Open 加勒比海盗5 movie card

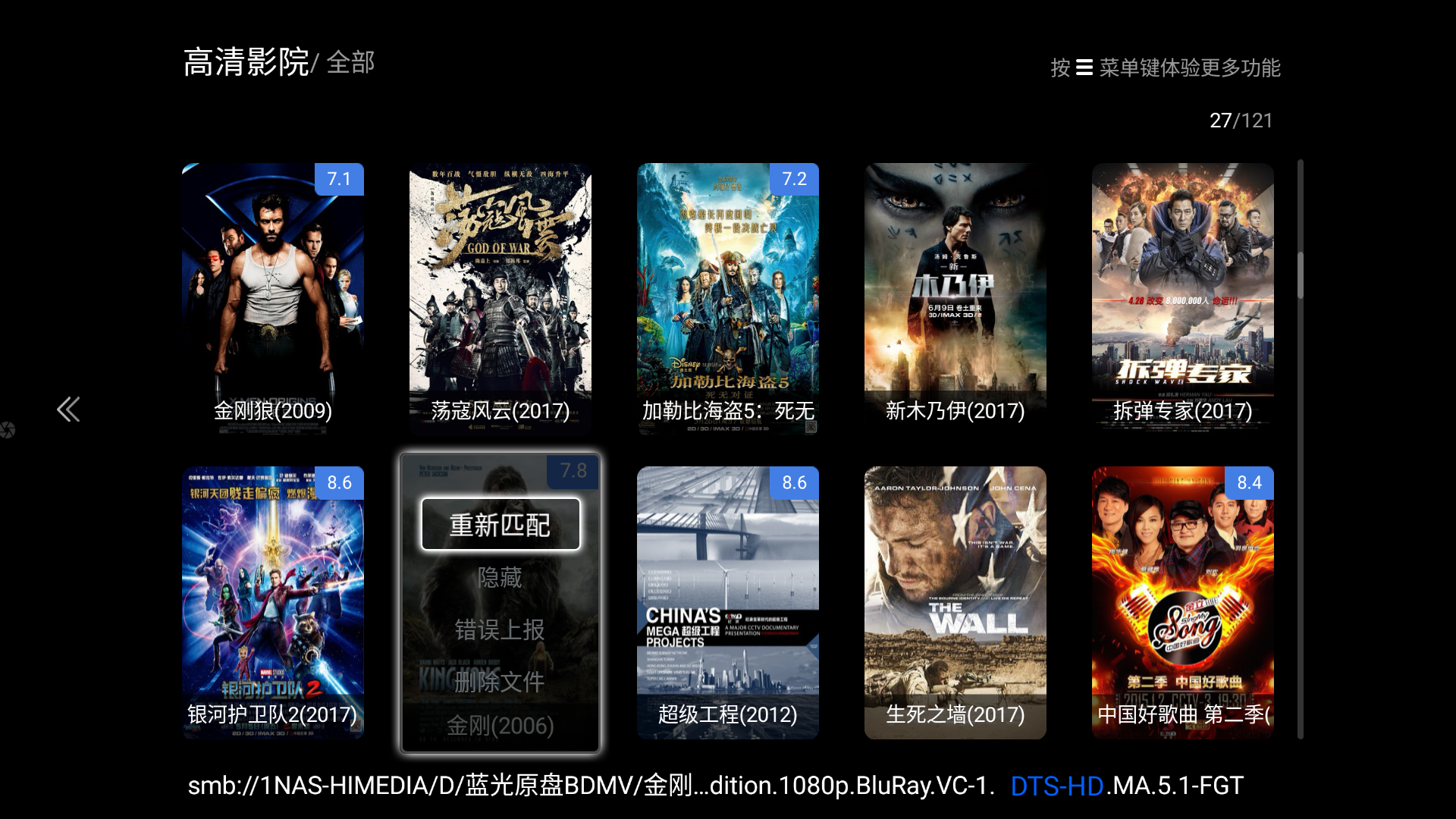pos(728,300)
